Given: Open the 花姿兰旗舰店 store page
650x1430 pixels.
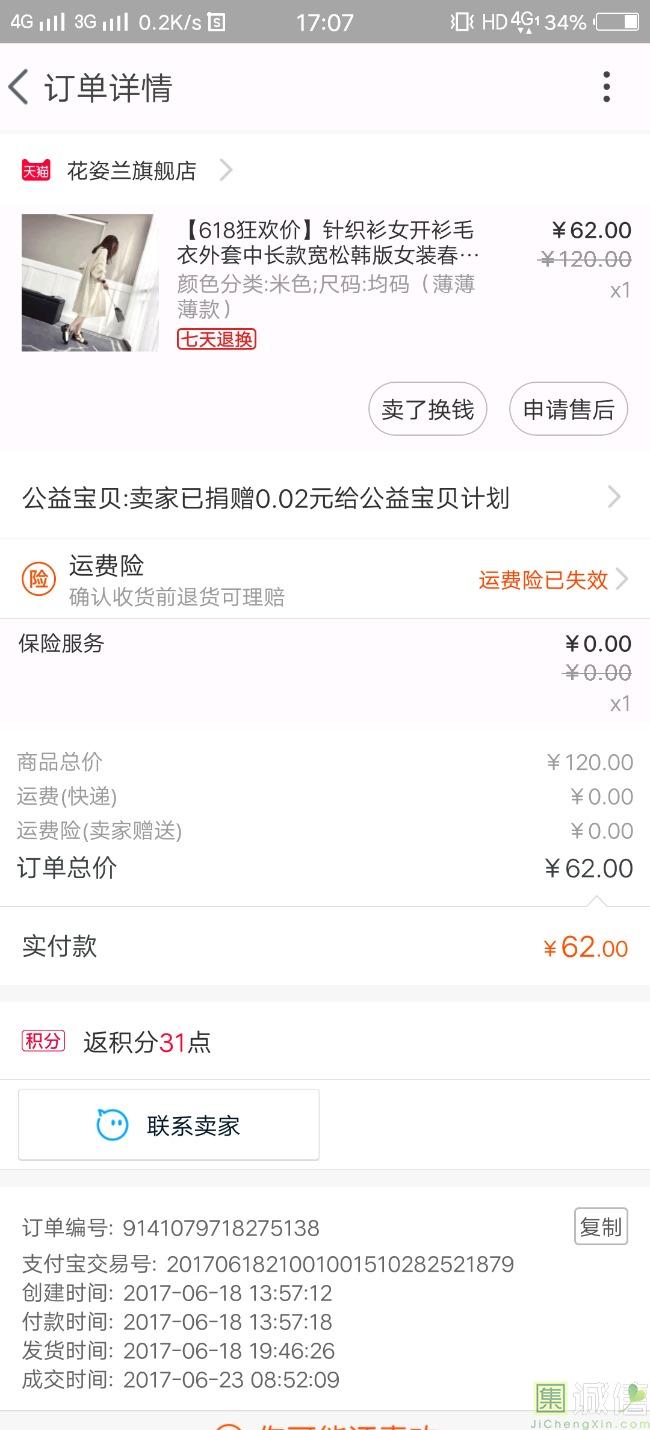Looking at the screenshot, I should [128, 170].
